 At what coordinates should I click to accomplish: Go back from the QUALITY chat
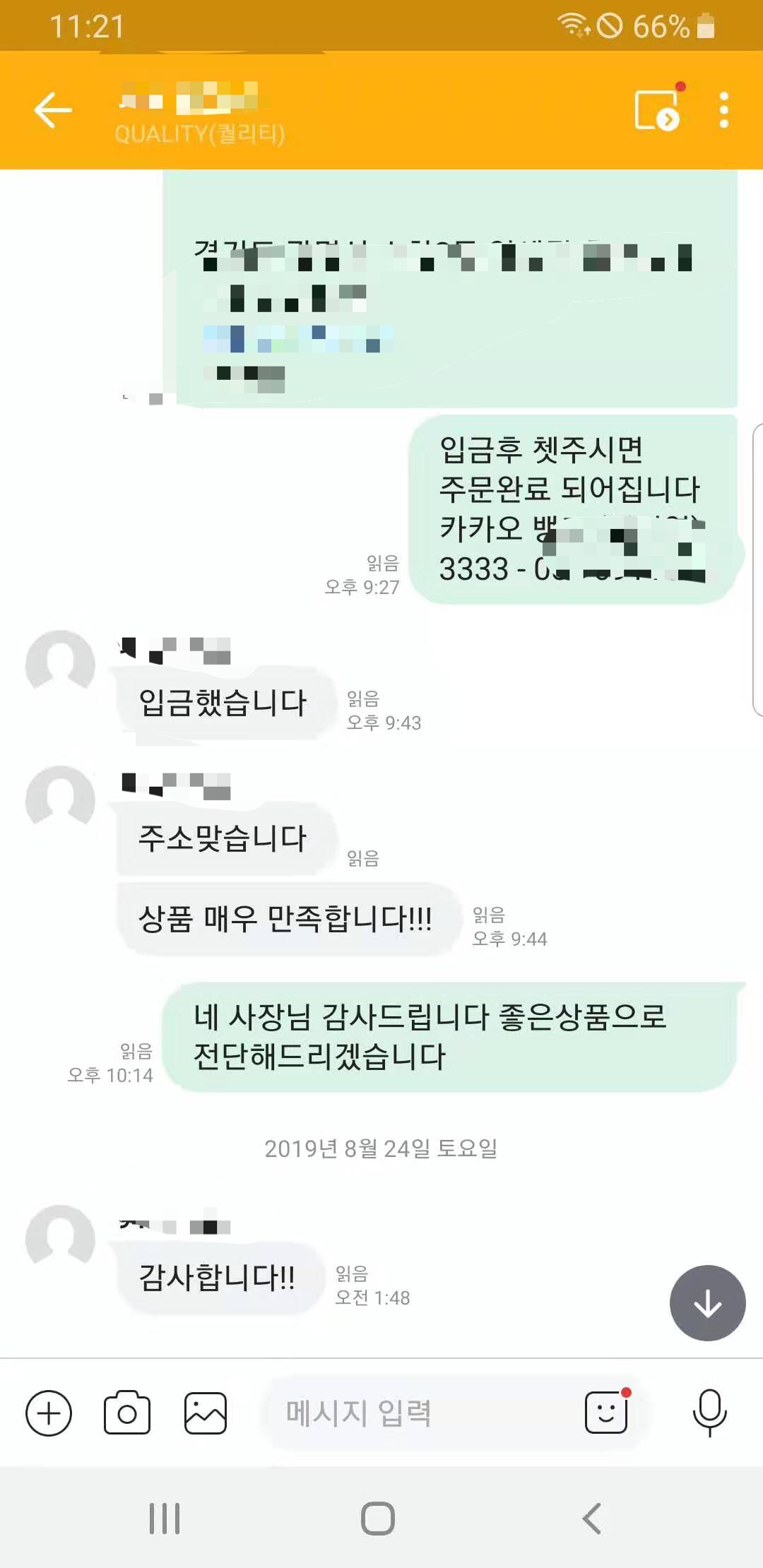(x=53, y=110)
